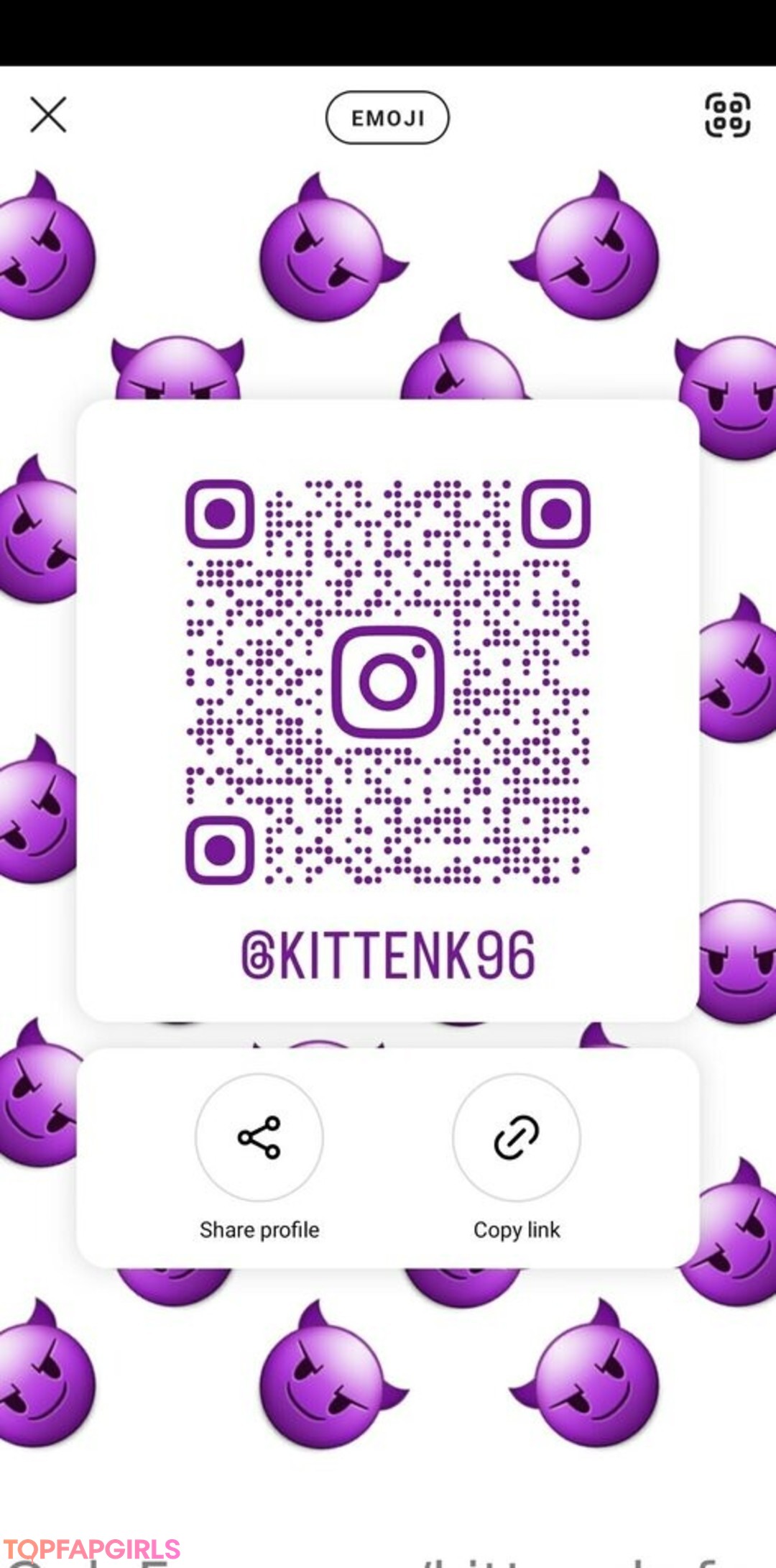Change the EMOJI background style
The height and width of the screenshot is (1568, 776).
tap(387, 117)
